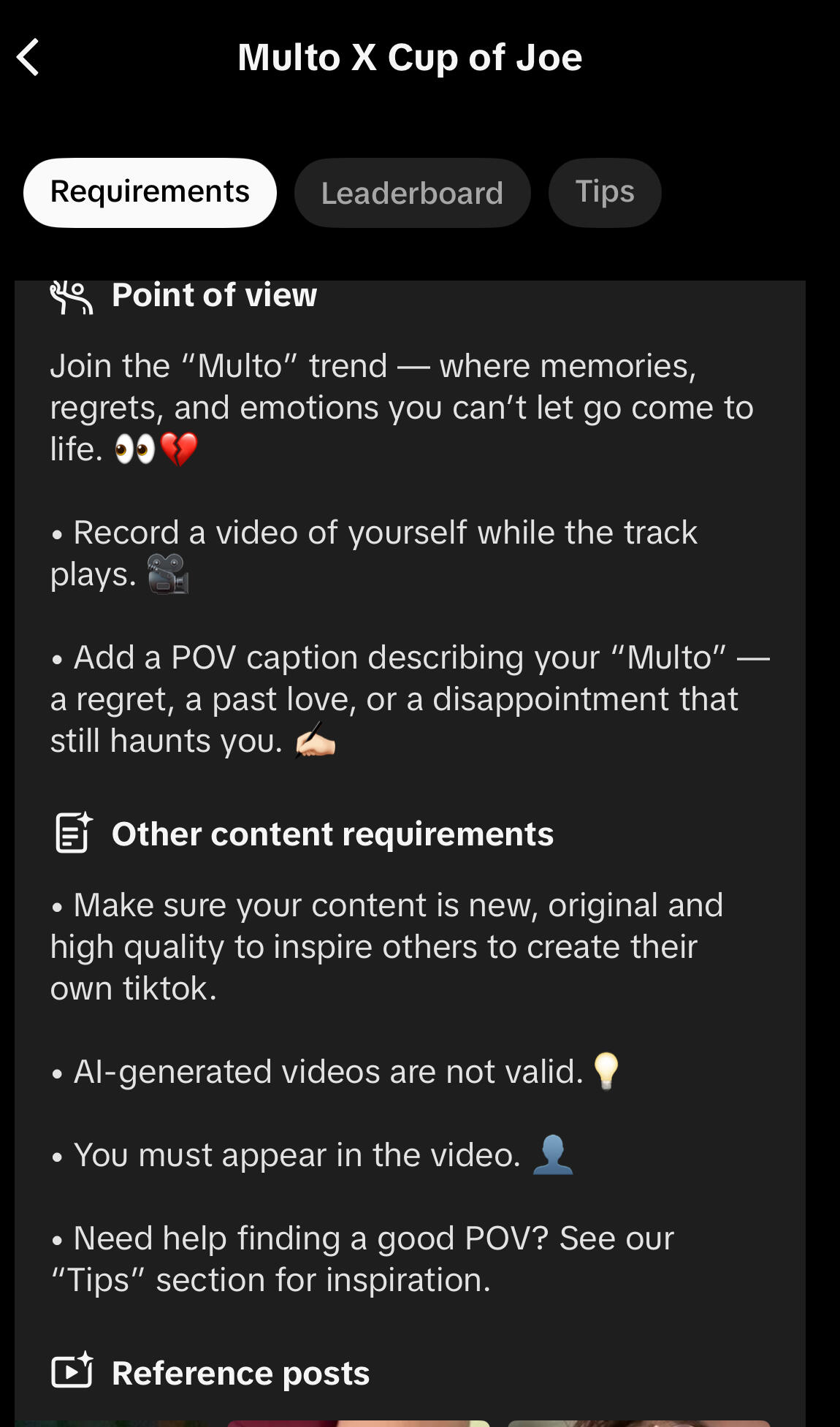Select the Requirements tab

click(x=150, y=193)
